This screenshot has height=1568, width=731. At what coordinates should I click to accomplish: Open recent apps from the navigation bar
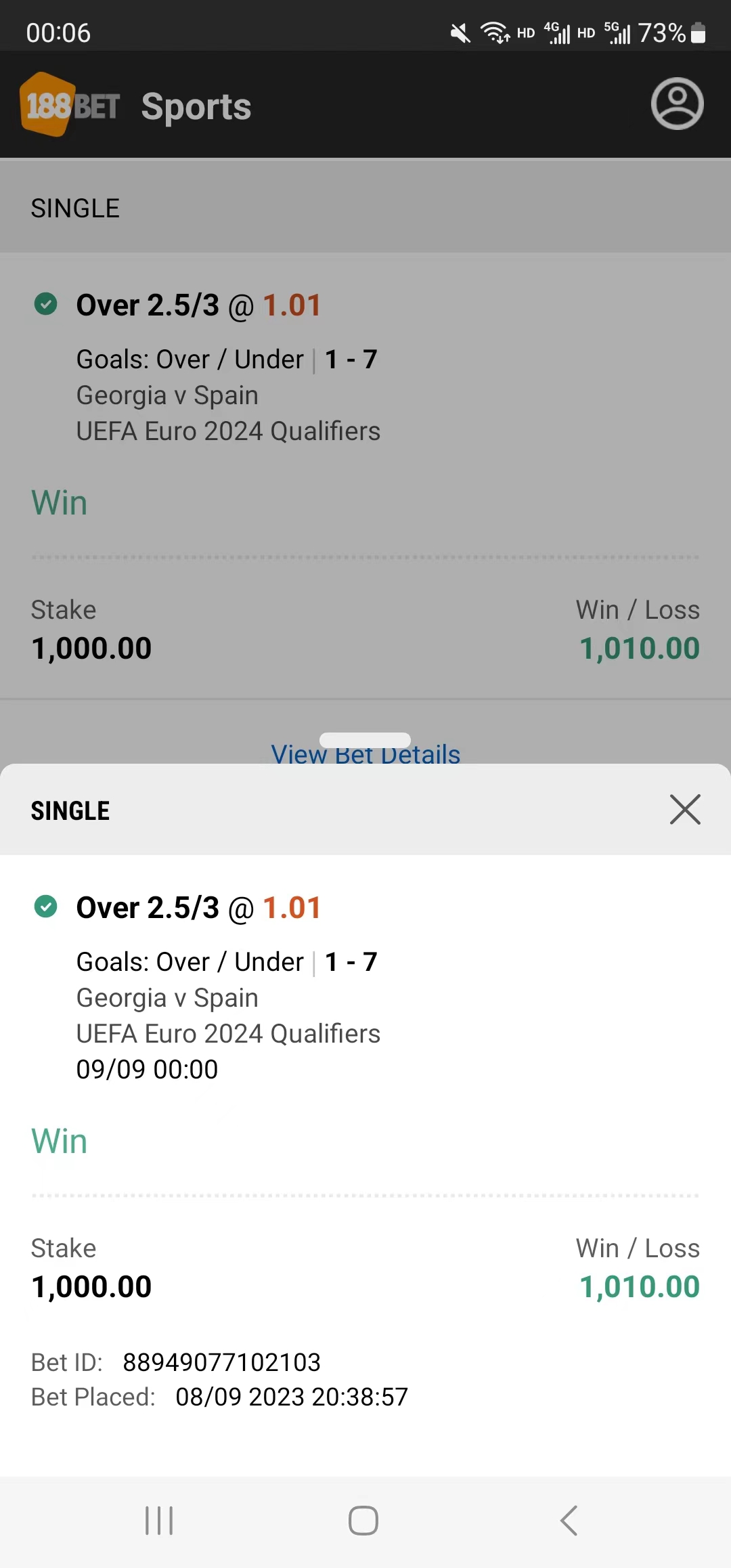pos(159,1521)
